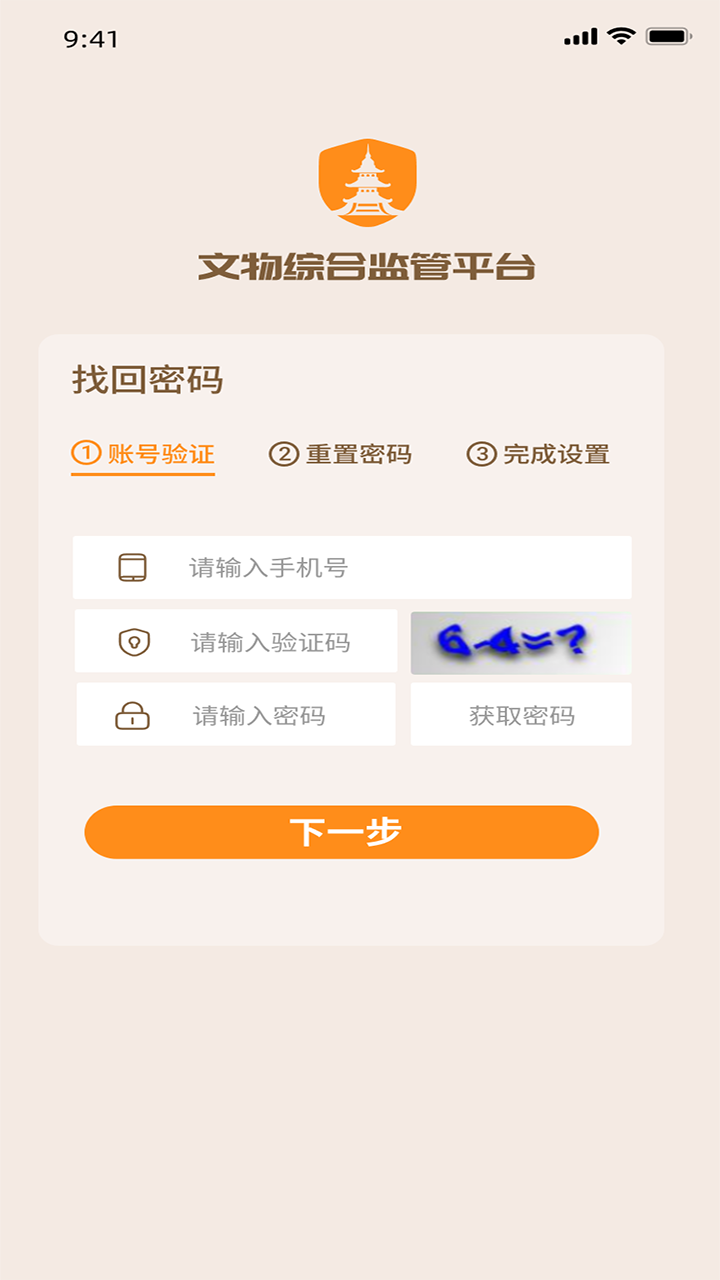
Task: Click the 文物综合监管平台 platform title
Action: [366, 263]
